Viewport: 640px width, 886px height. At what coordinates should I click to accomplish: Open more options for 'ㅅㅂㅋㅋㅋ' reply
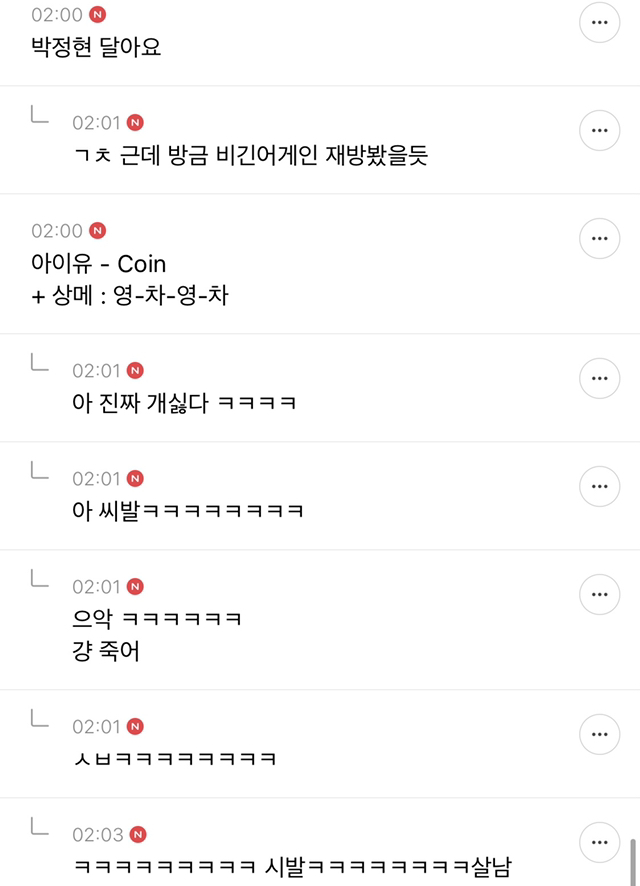point(599,734)
